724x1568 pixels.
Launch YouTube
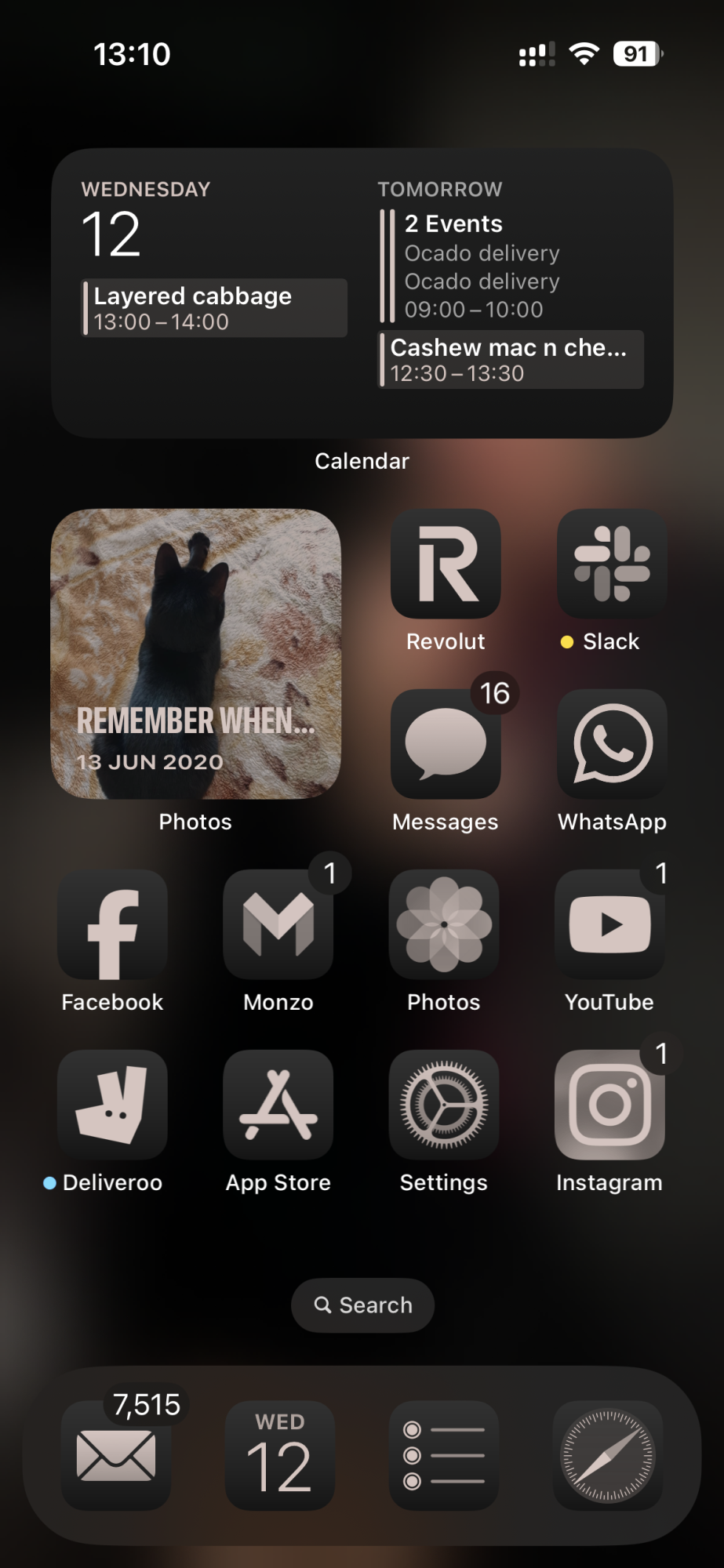[x=609, y=924]
